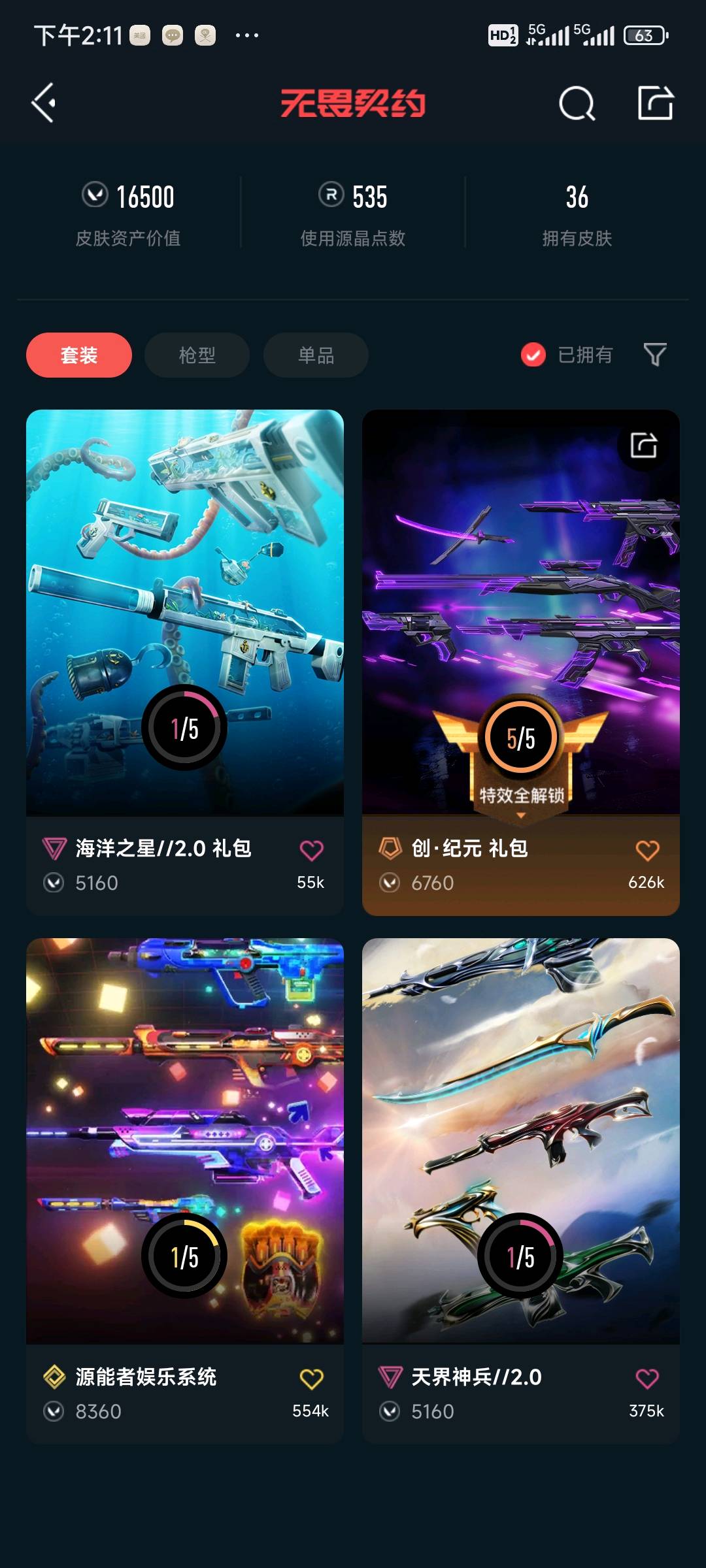Toggle the 已拥有 checkbox
Image resolution: width=706 pixels, height=1568 pixels.
click(533, 355)
